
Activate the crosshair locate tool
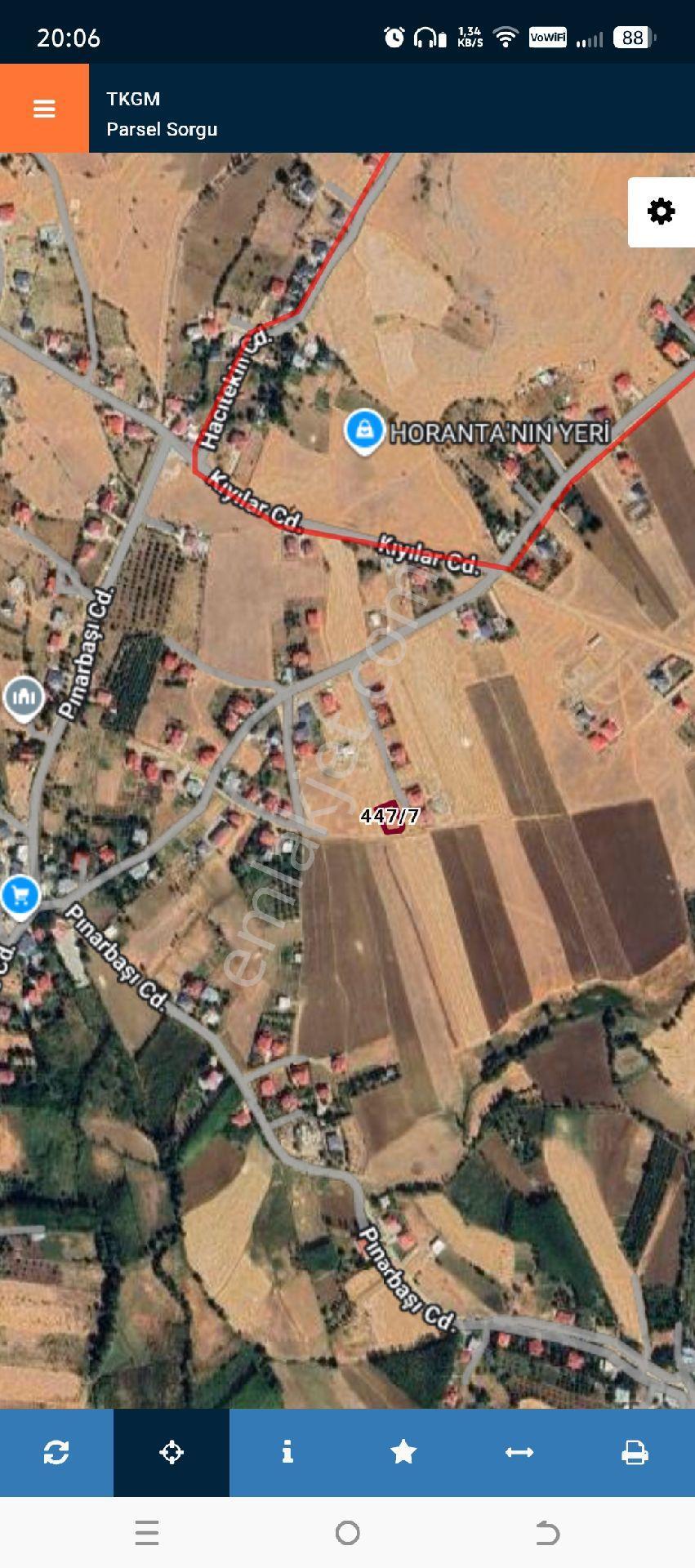pos(172,1452)
